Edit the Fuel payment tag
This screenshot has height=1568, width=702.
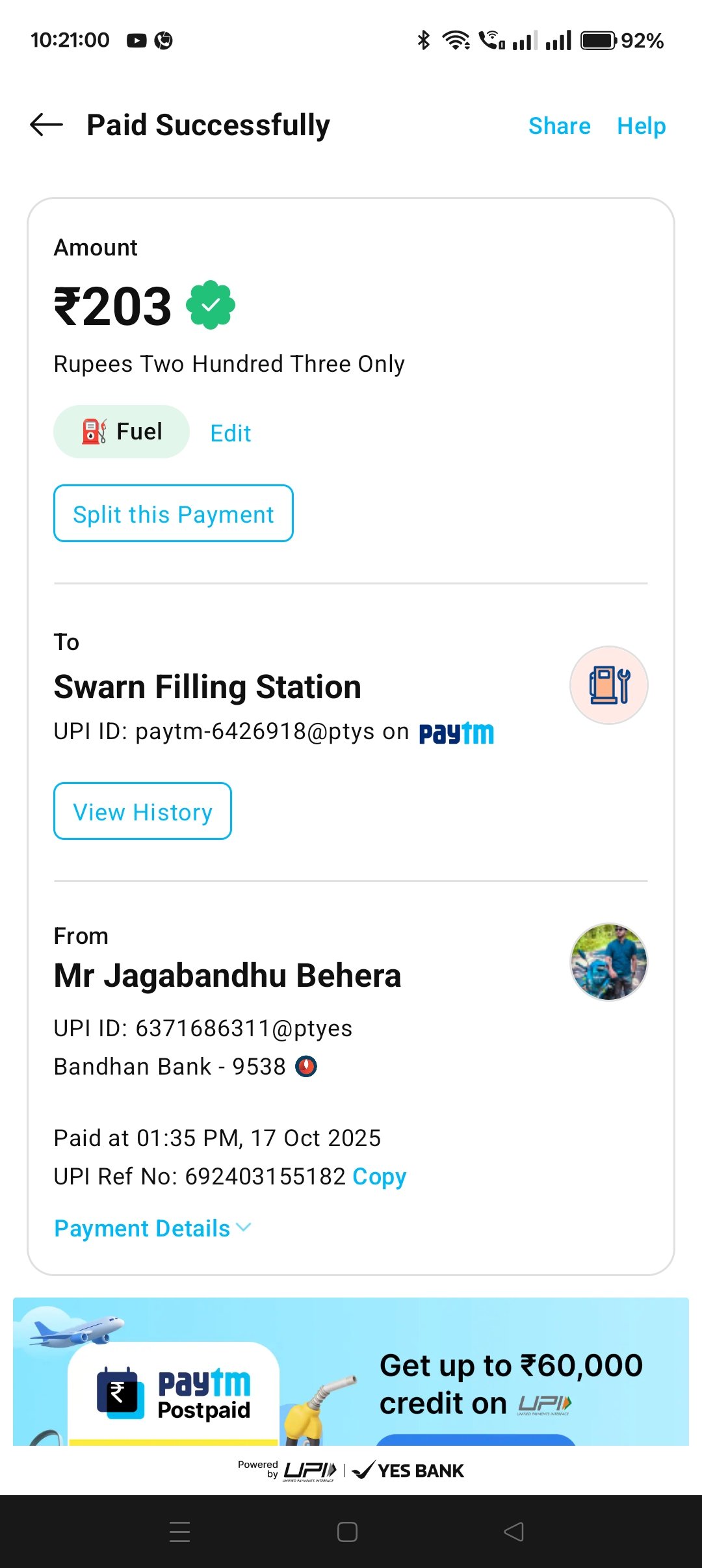(230, 433)
